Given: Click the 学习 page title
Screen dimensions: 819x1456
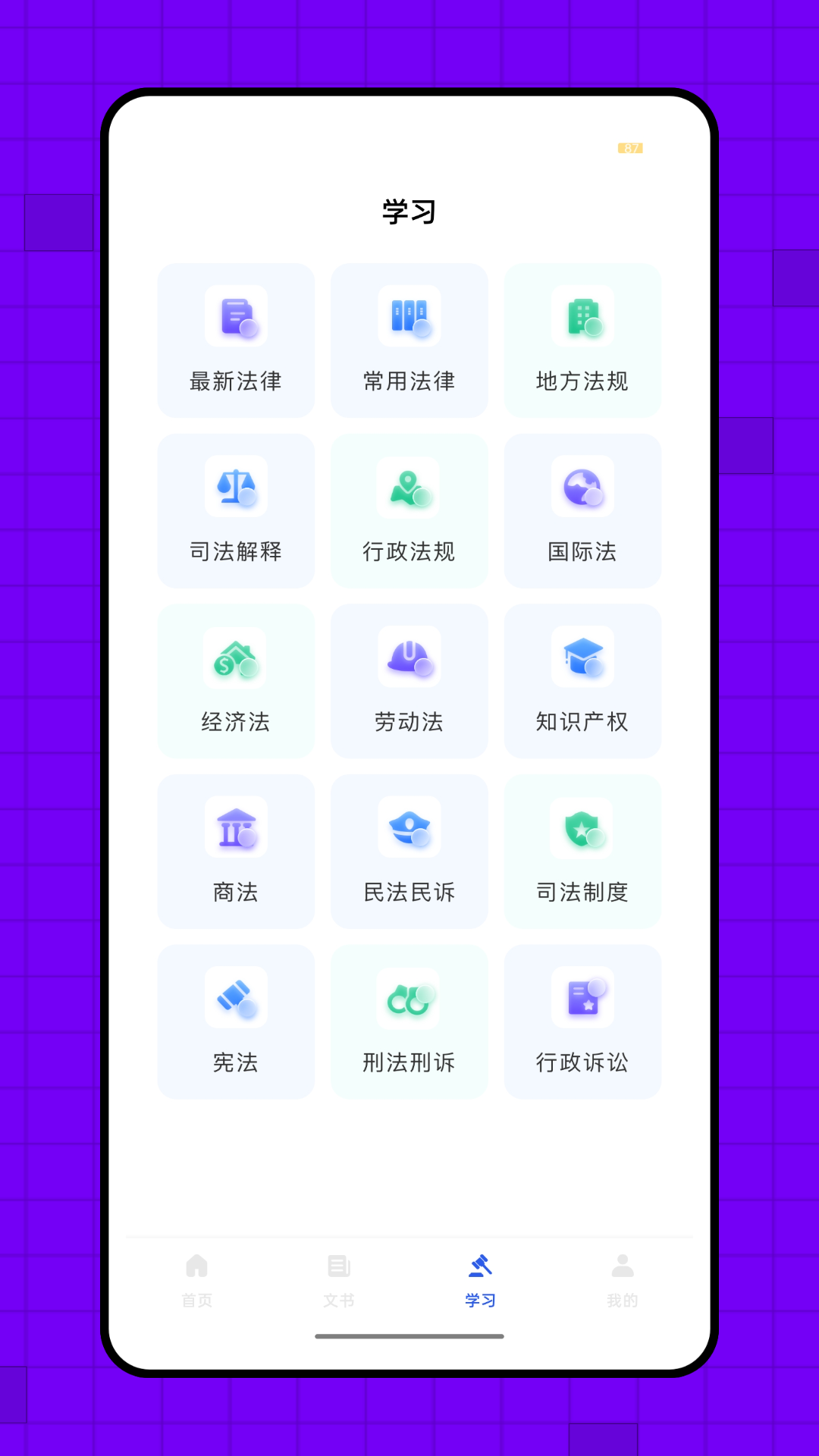Looking at the screenshot, I should (x=409, y=212).
